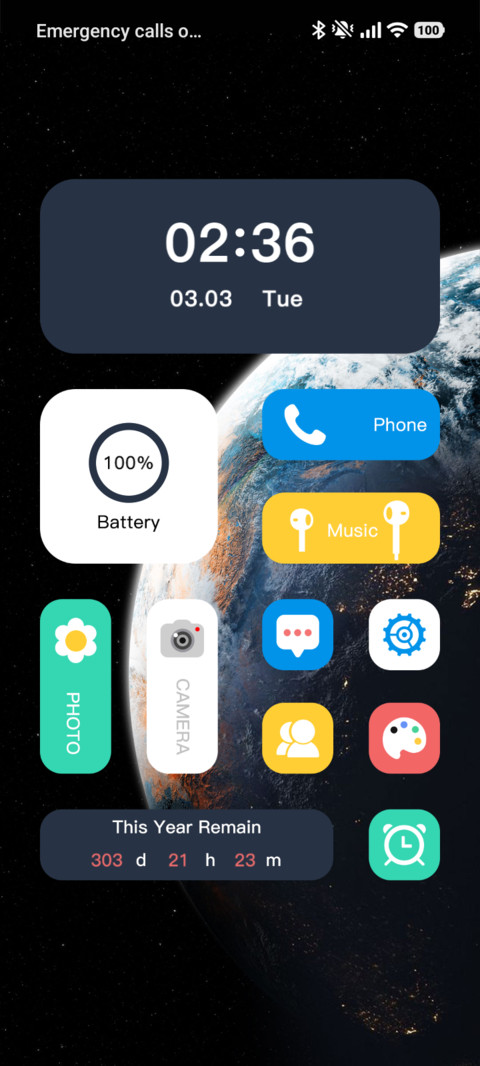Viewport: 480px width, 1066px height.
Task: Open the themes palette app icon
Action: [405, 738]
